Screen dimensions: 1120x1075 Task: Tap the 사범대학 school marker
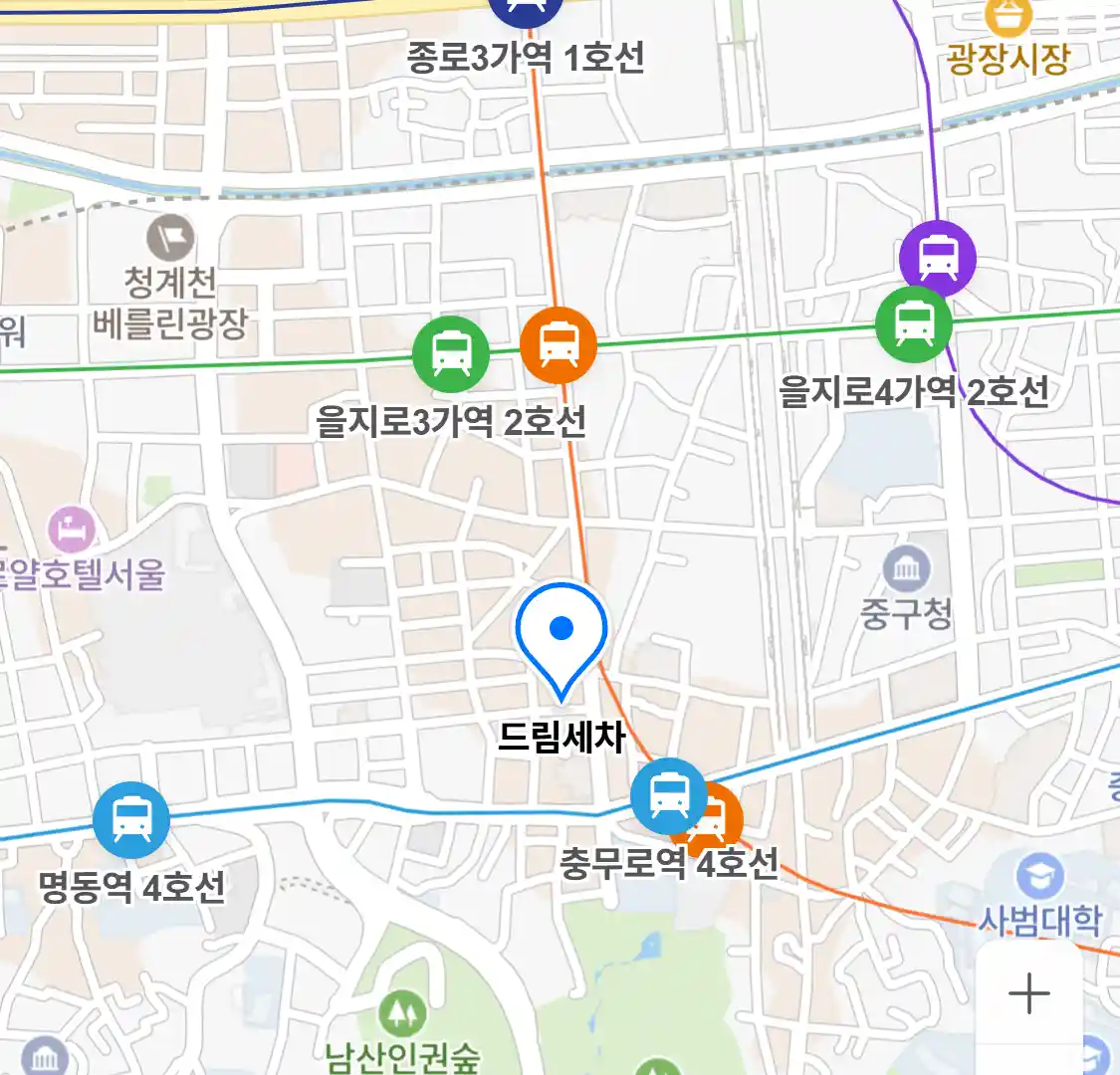click(x=1040, y=877)
